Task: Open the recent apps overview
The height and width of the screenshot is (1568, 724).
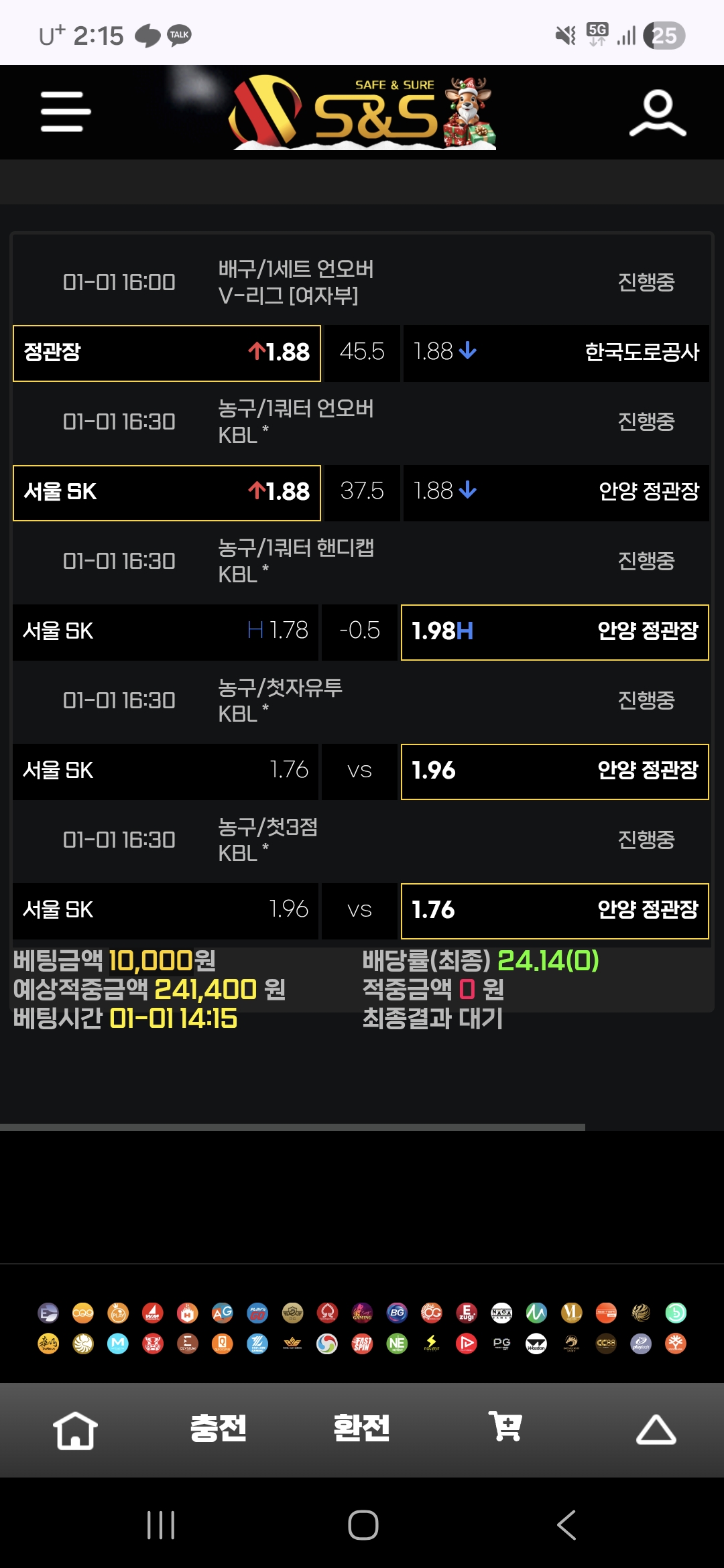Action: [x=161, y=1525]
